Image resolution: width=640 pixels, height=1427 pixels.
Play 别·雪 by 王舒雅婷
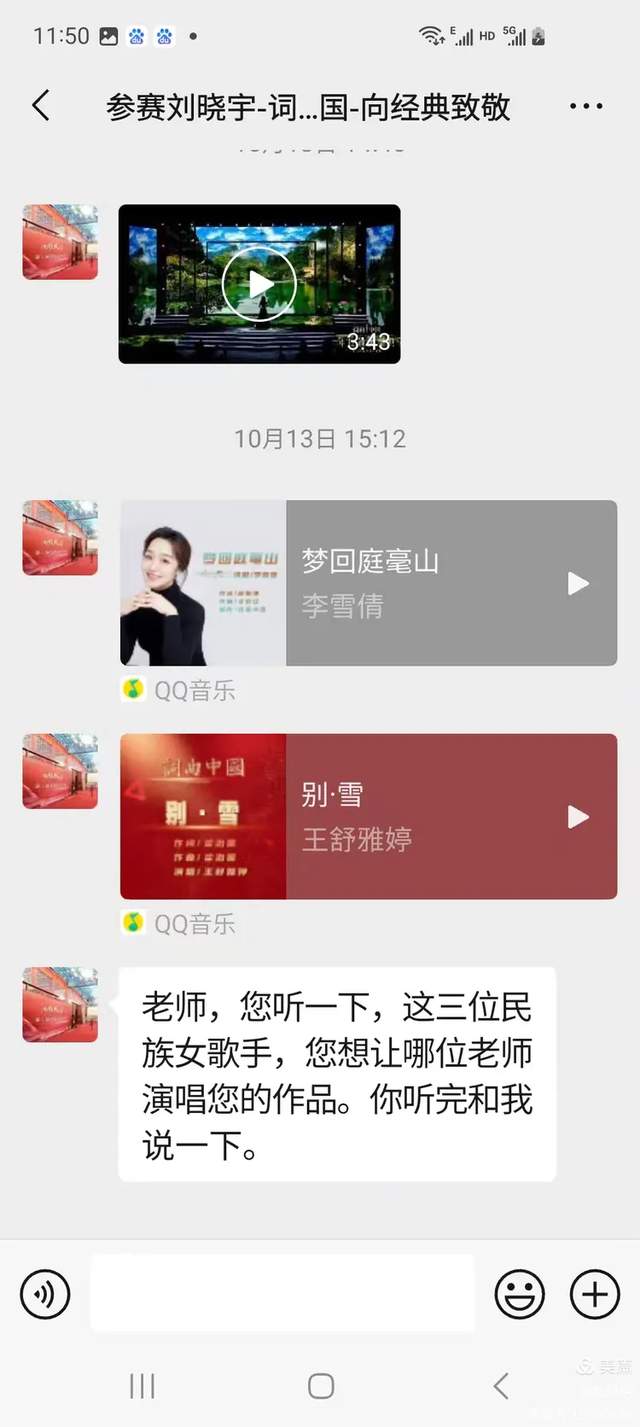[578, 817]
